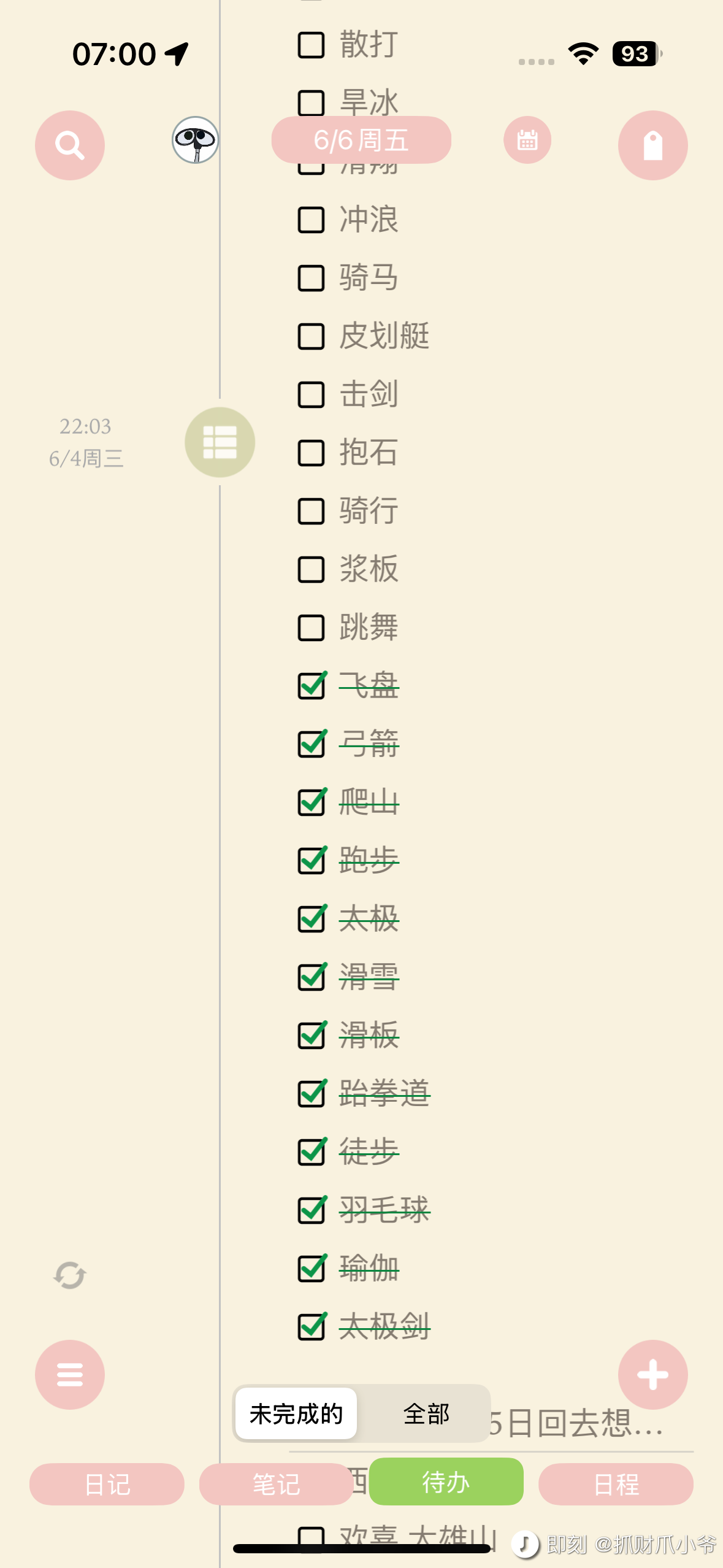Viewport: 723px width, 1568px height.
Task: Uncheck the 羽毛球 checkbox
Action: click(312, 1210)
